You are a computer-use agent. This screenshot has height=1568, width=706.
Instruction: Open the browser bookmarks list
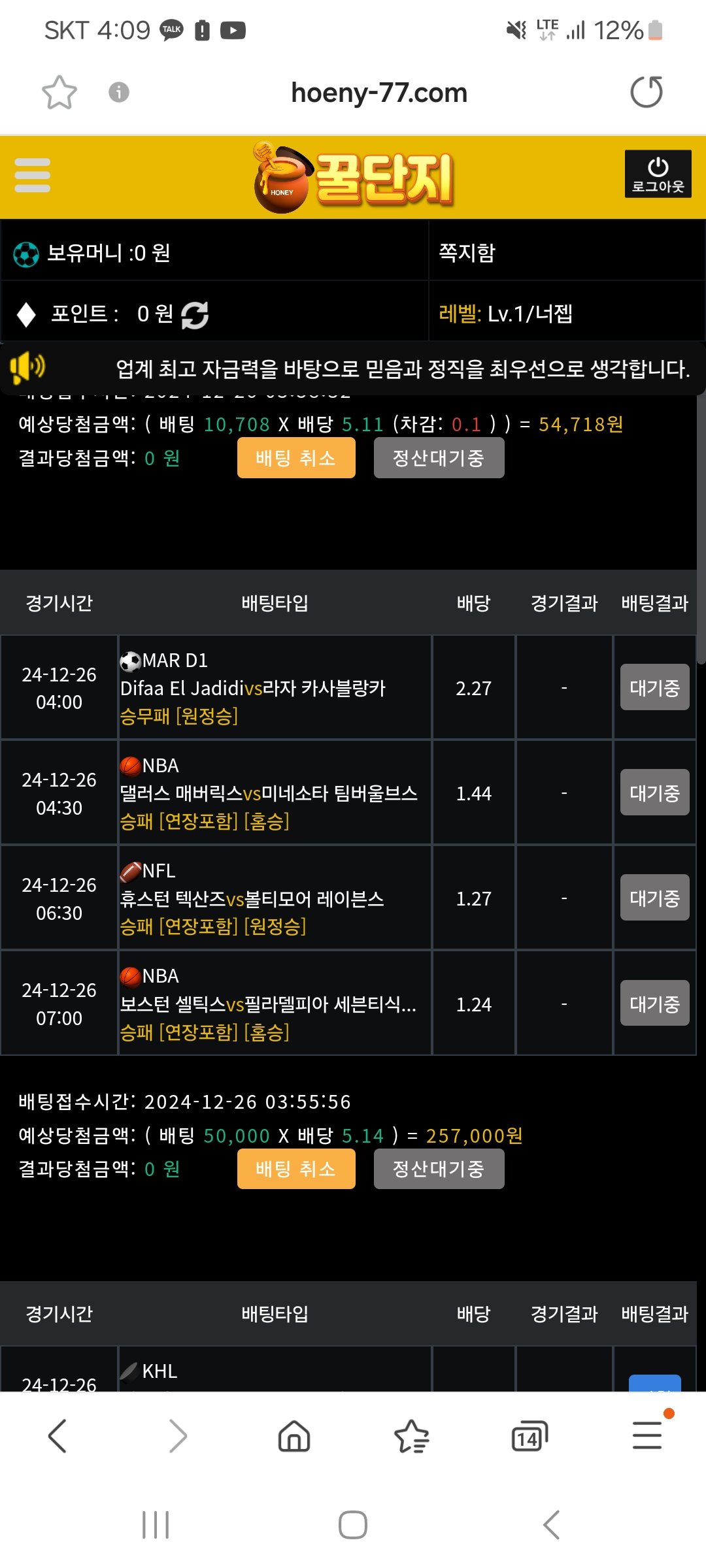coord(411,1436)
